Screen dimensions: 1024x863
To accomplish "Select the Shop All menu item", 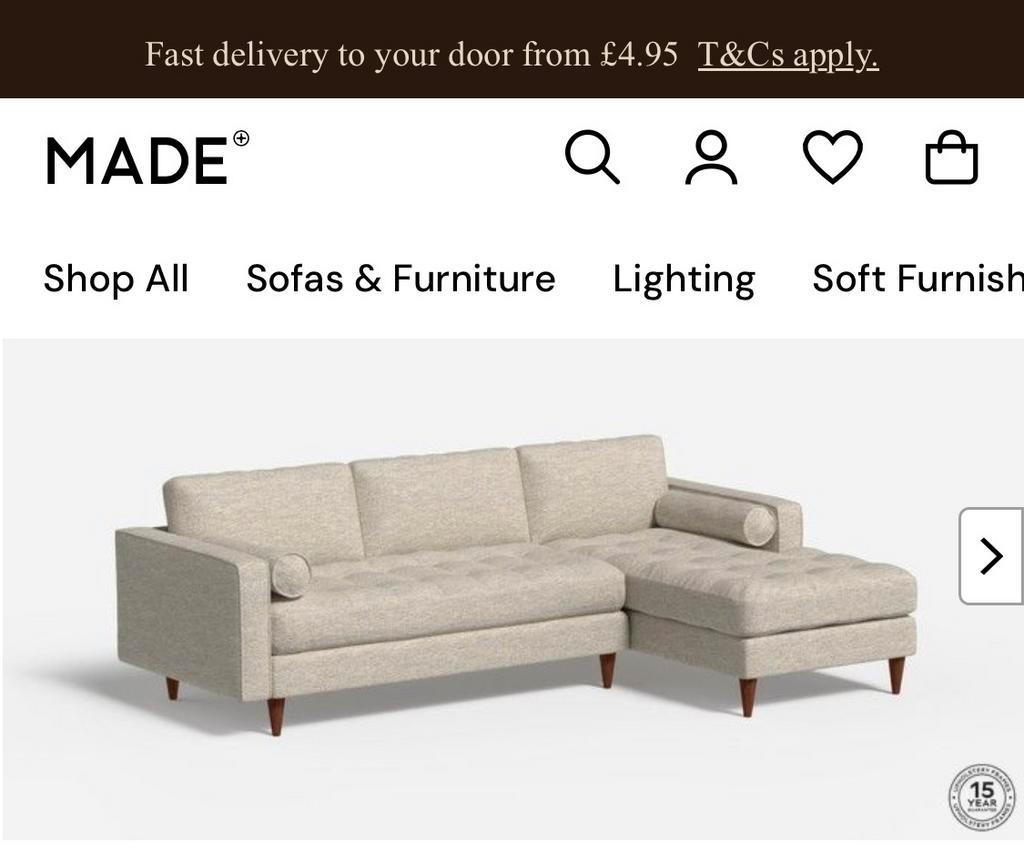I will (116, 278).
